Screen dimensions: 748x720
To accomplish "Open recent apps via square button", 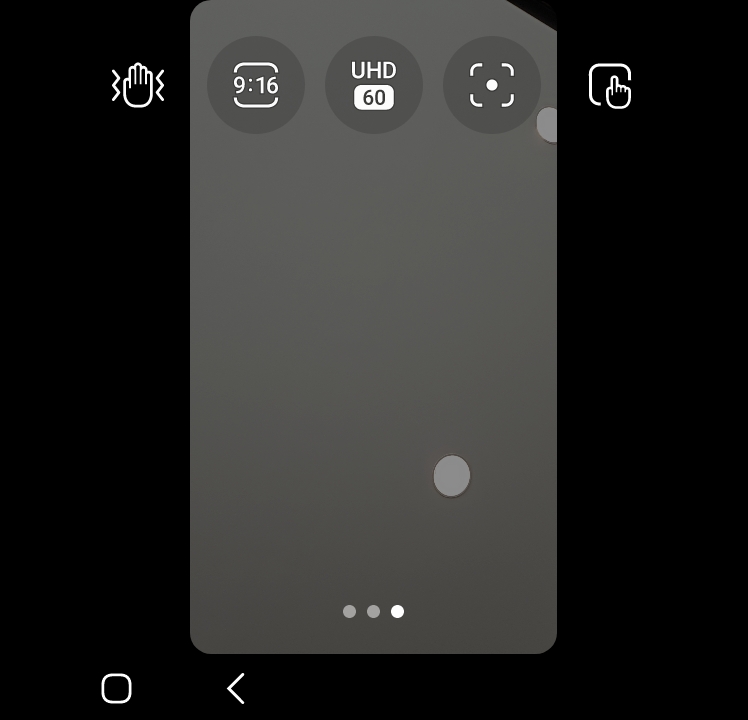I will coord(117,688).
